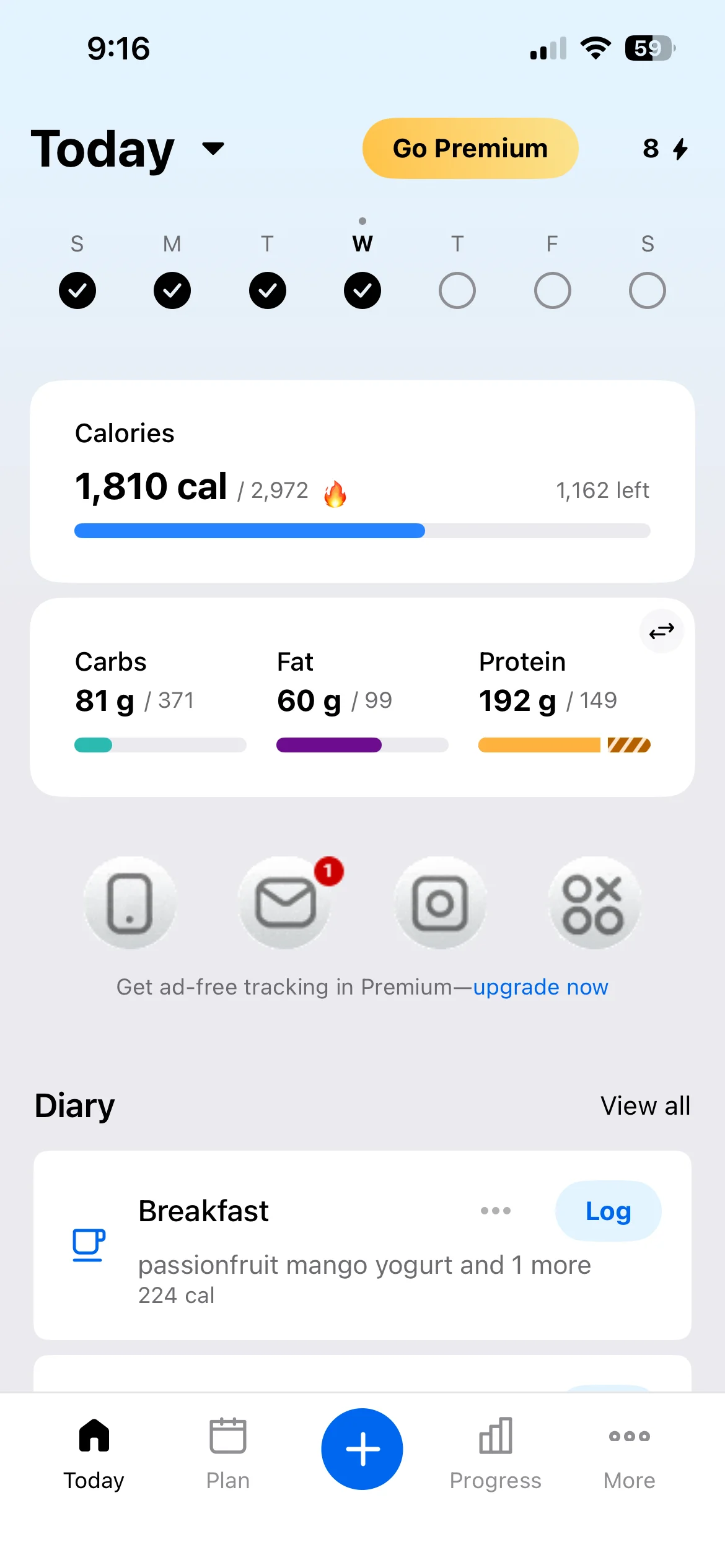This screenshot has height=1568, width=725.
Task: Log food for Breakfast
Action: pyautogui.click(x=608, y=1211)
